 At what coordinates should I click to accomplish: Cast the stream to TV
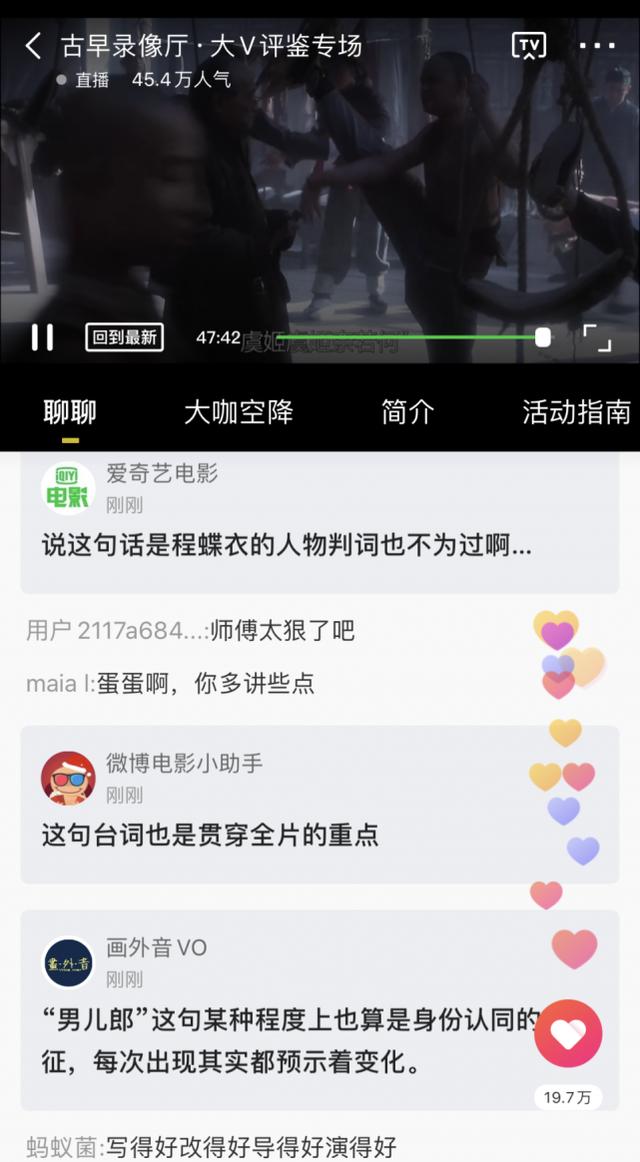coord(529,46)
